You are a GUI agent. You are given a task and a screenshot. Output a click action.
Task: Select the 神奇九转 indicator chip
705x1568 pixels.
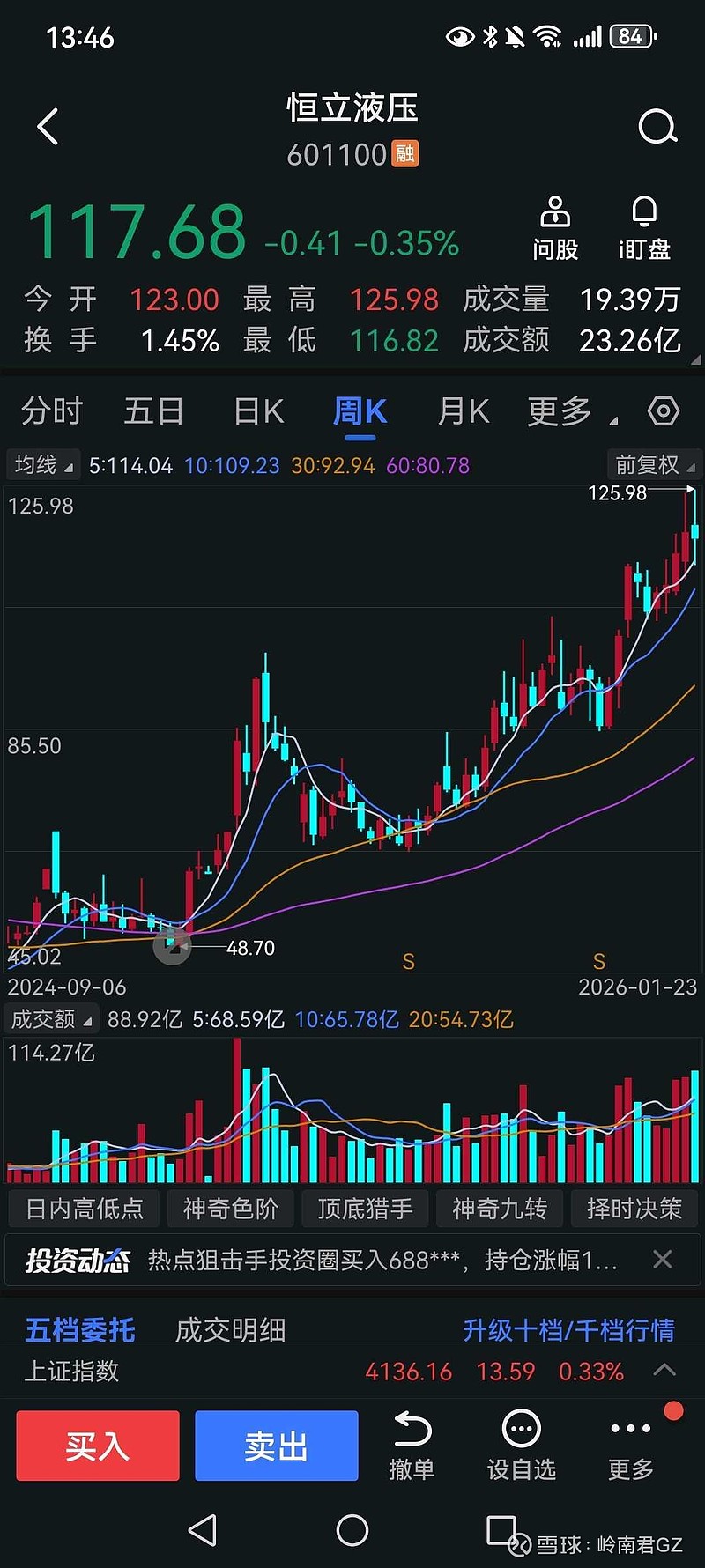(x=500, y=1209)
